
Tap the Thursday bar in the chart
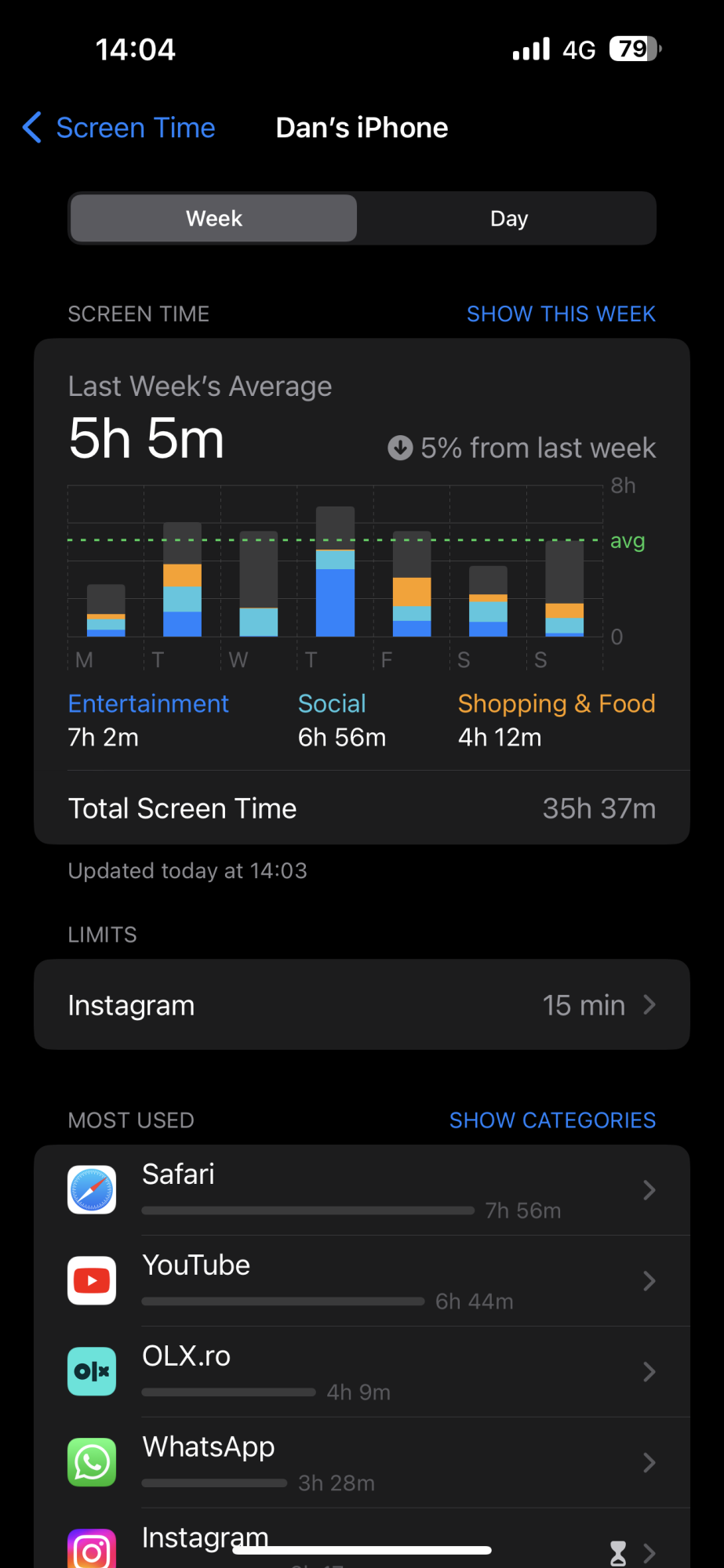point(335,572)
